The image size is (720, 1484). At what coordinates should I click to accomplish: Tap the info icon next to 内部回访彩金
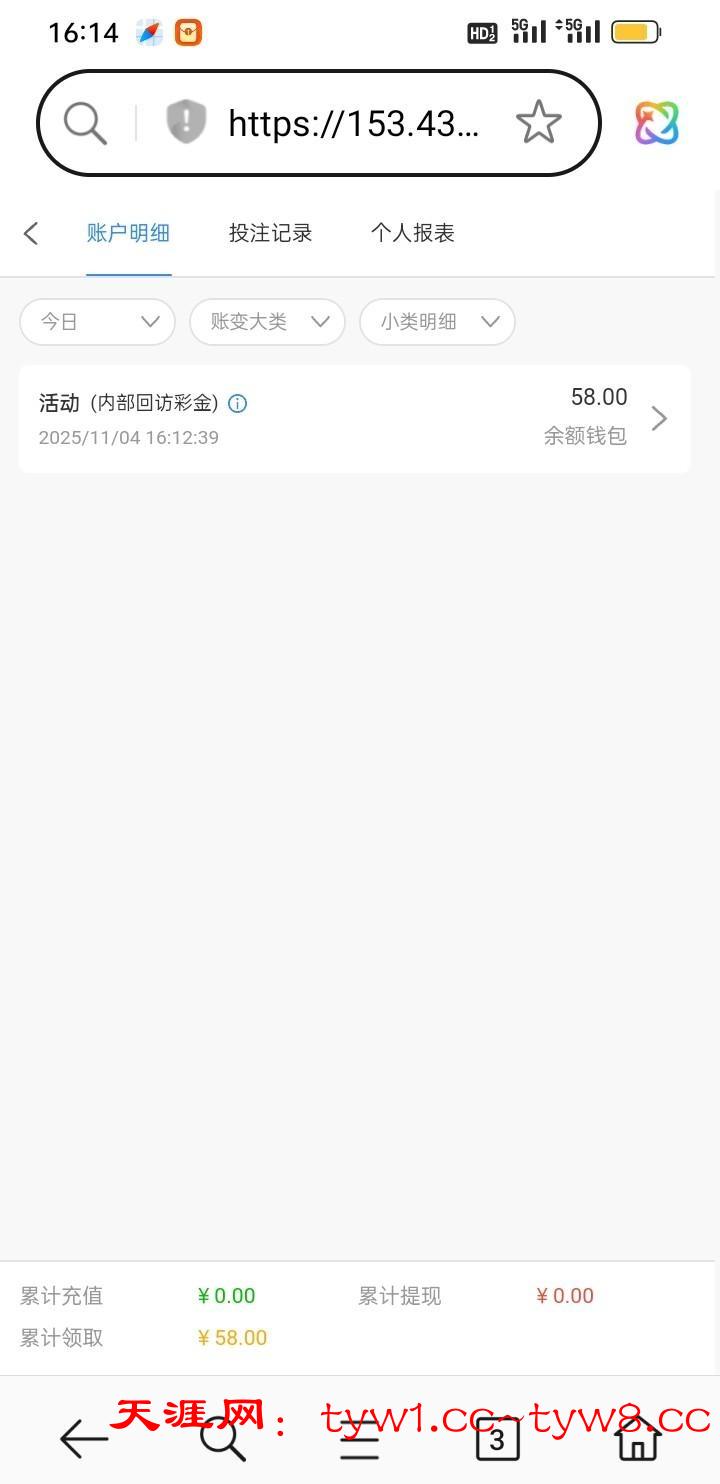point(238,404)
